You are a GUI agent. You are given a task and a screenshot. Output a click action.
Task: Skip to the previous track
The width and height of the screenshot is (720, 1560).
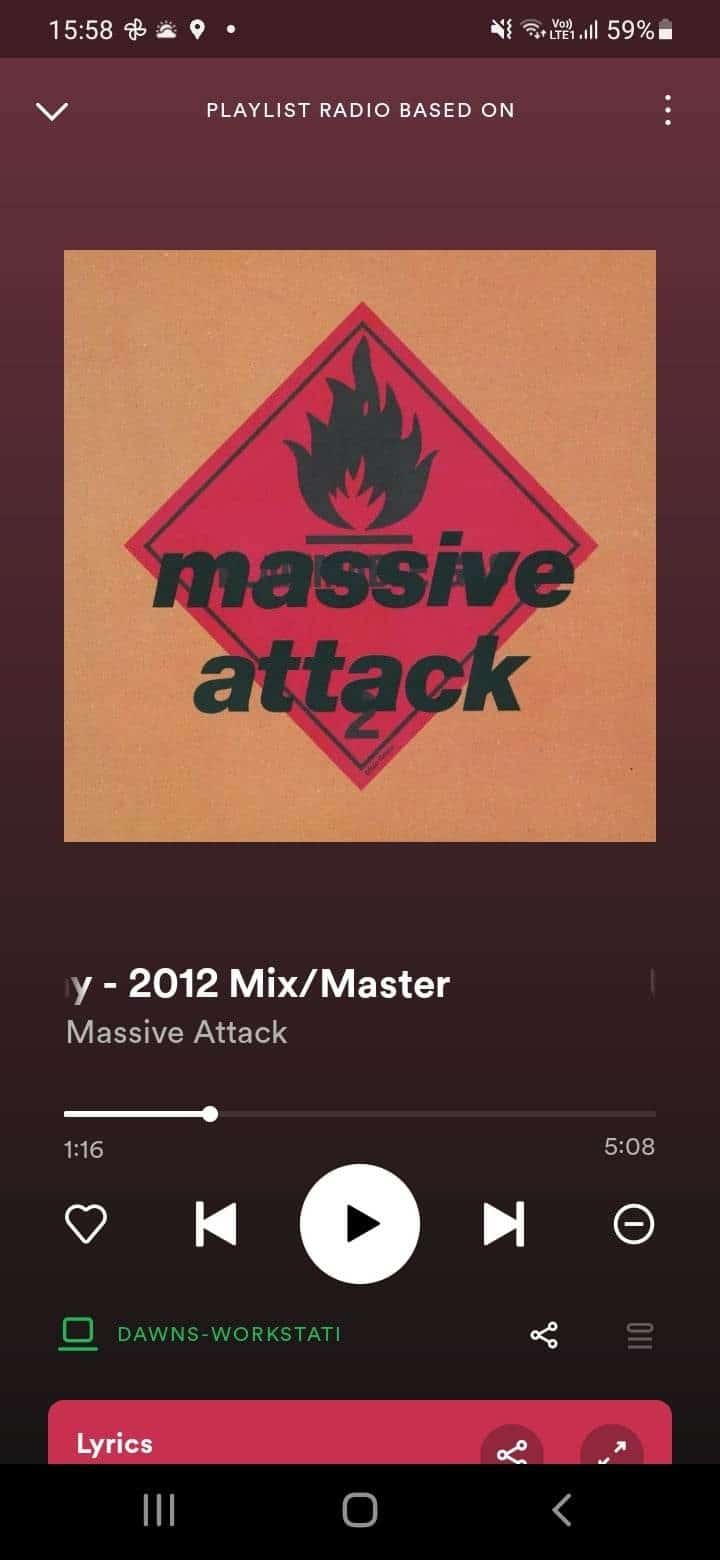click(215, 1224)
